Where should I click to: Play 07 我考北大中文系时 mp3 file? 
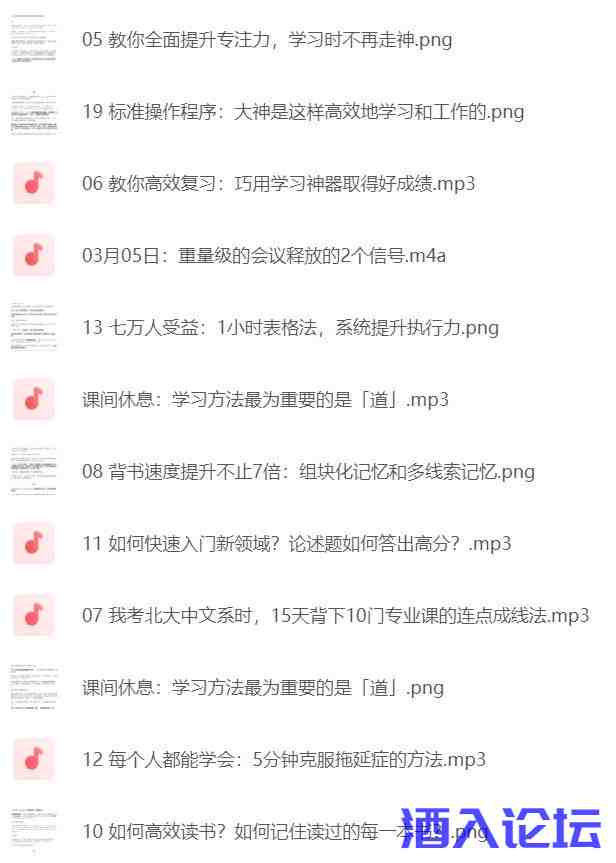tap(335, 616)
